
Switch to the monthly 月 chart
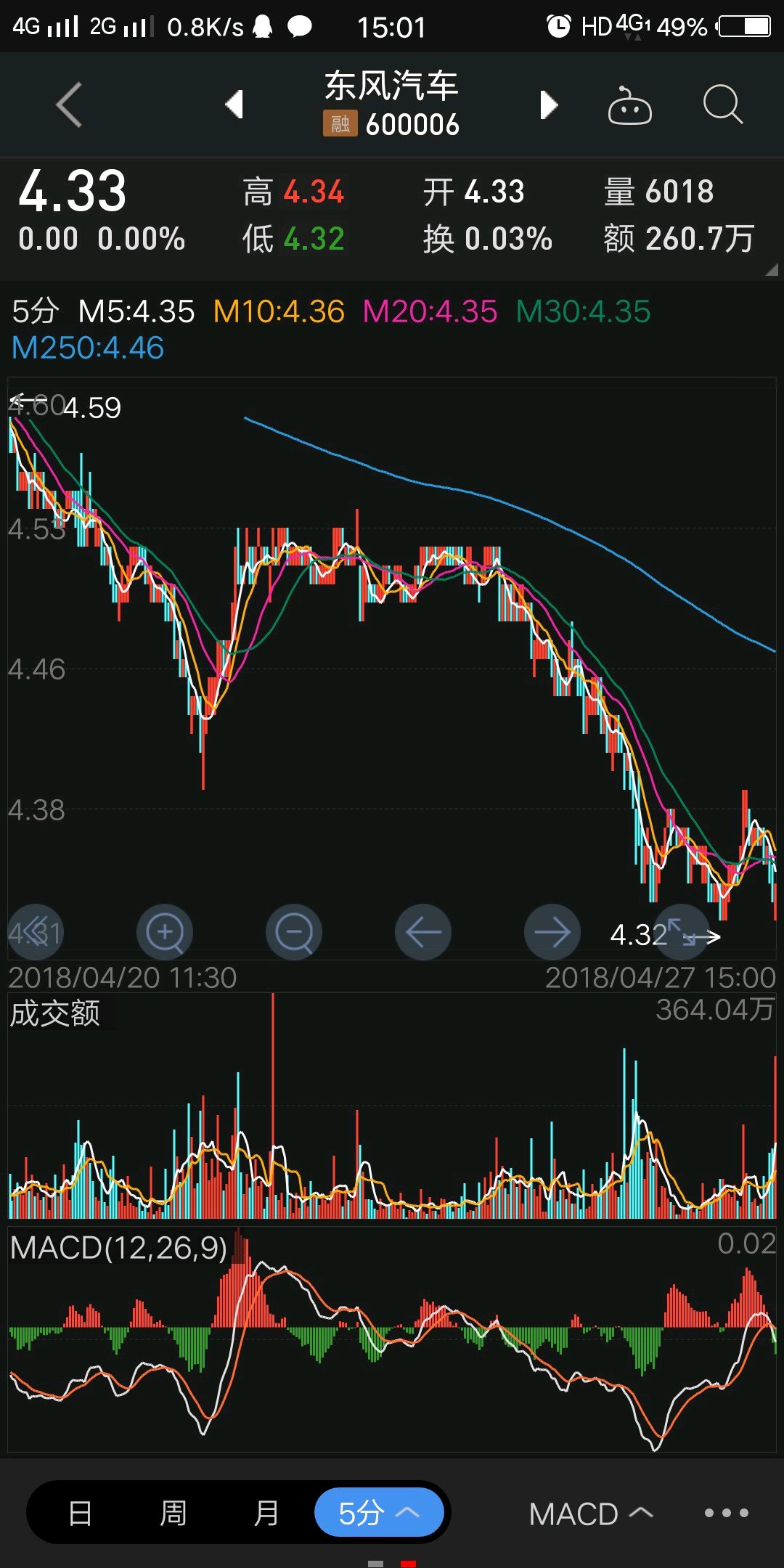point(266,1514)
